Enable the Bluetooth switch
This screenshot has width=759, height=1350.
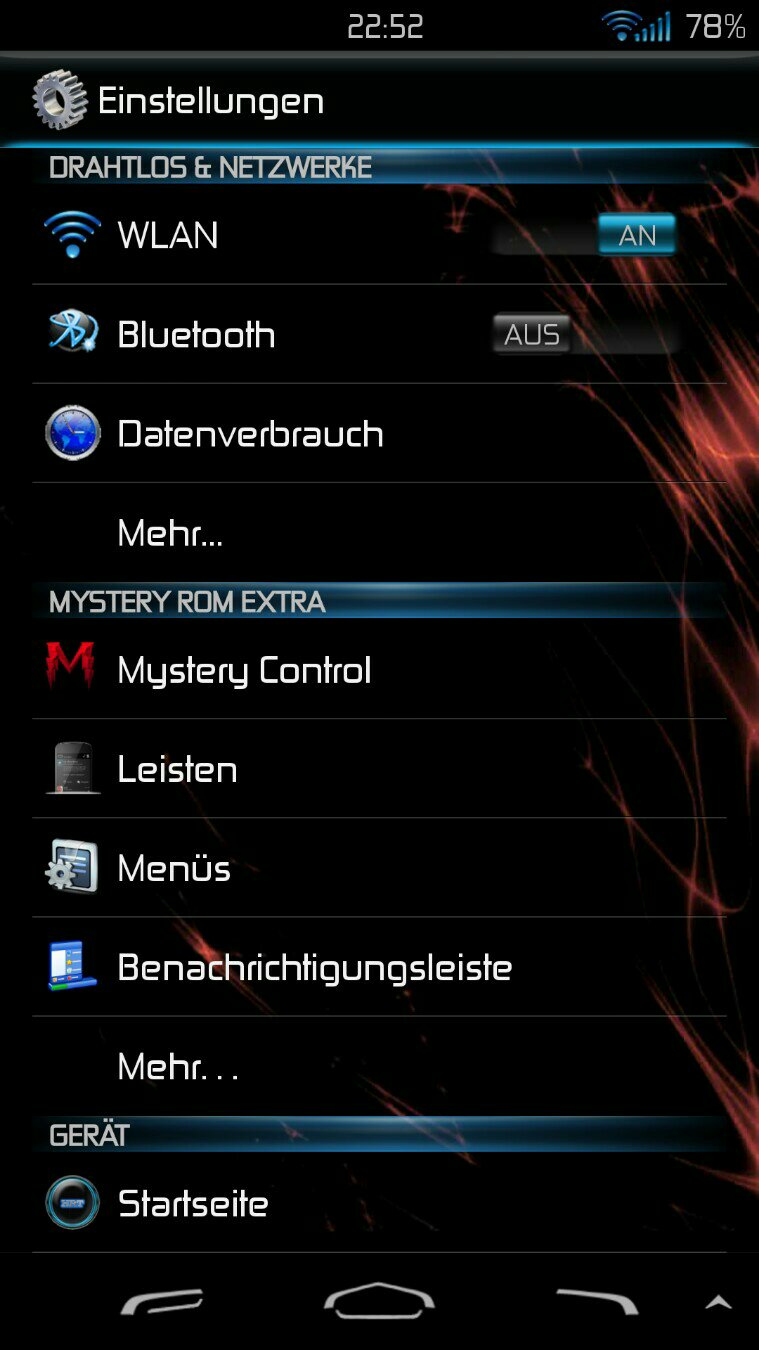tap(585, 334)
